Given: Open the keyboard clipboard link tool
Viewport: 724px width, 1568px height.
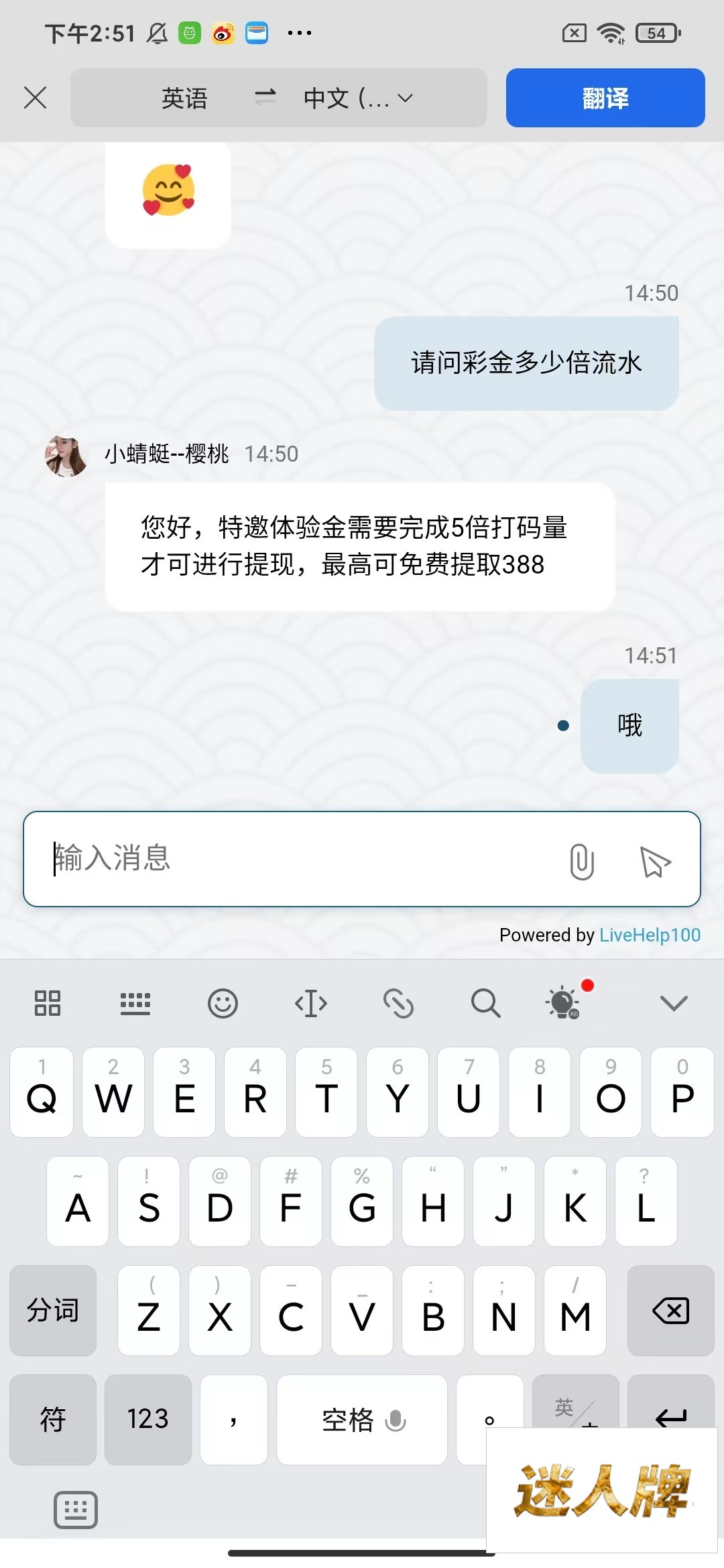Looking at the screenshot, I should pyautogui.click(x=398, y=1003).
